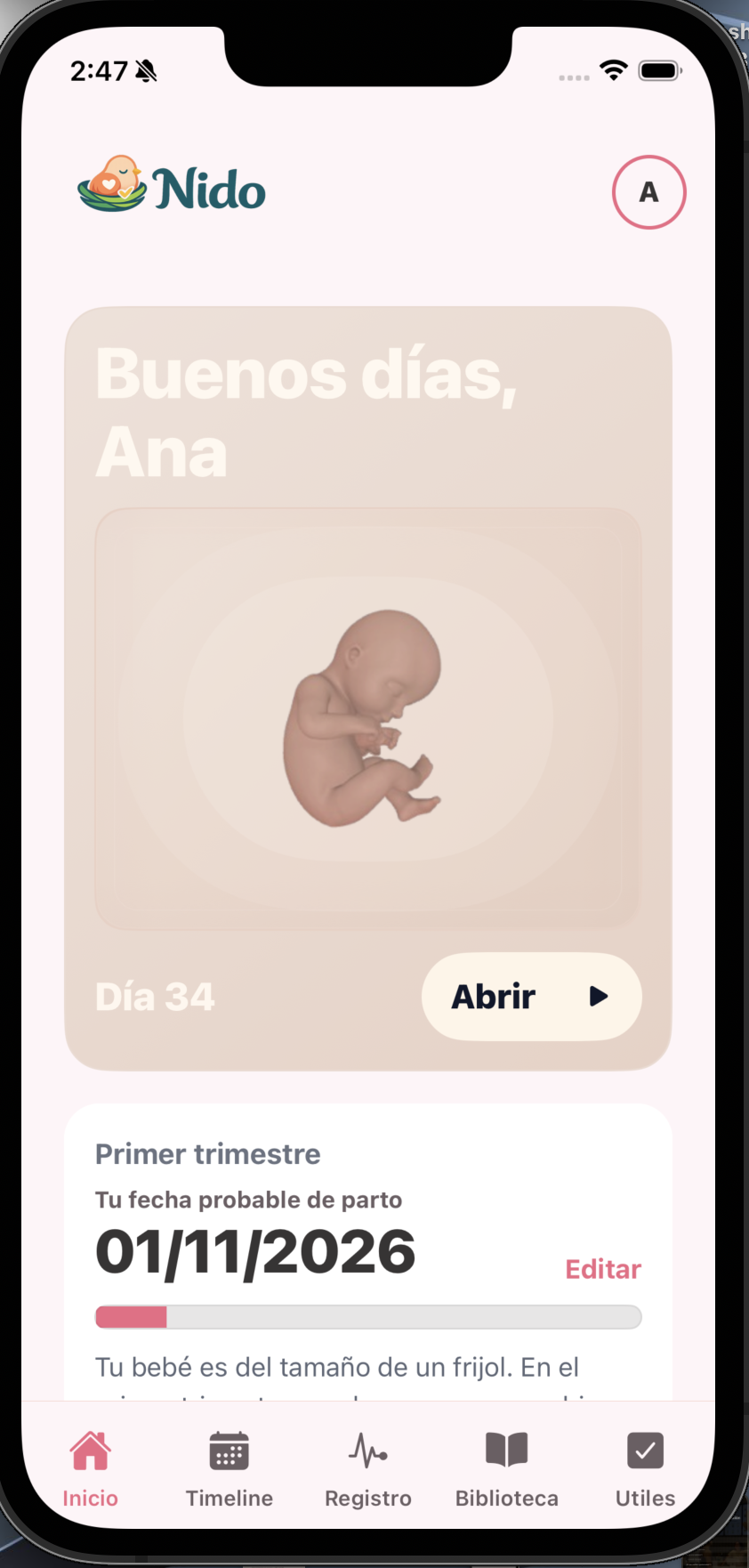Click the trimester progress bar
This screenshot has height=1568, width=749.
[367, 1316]
